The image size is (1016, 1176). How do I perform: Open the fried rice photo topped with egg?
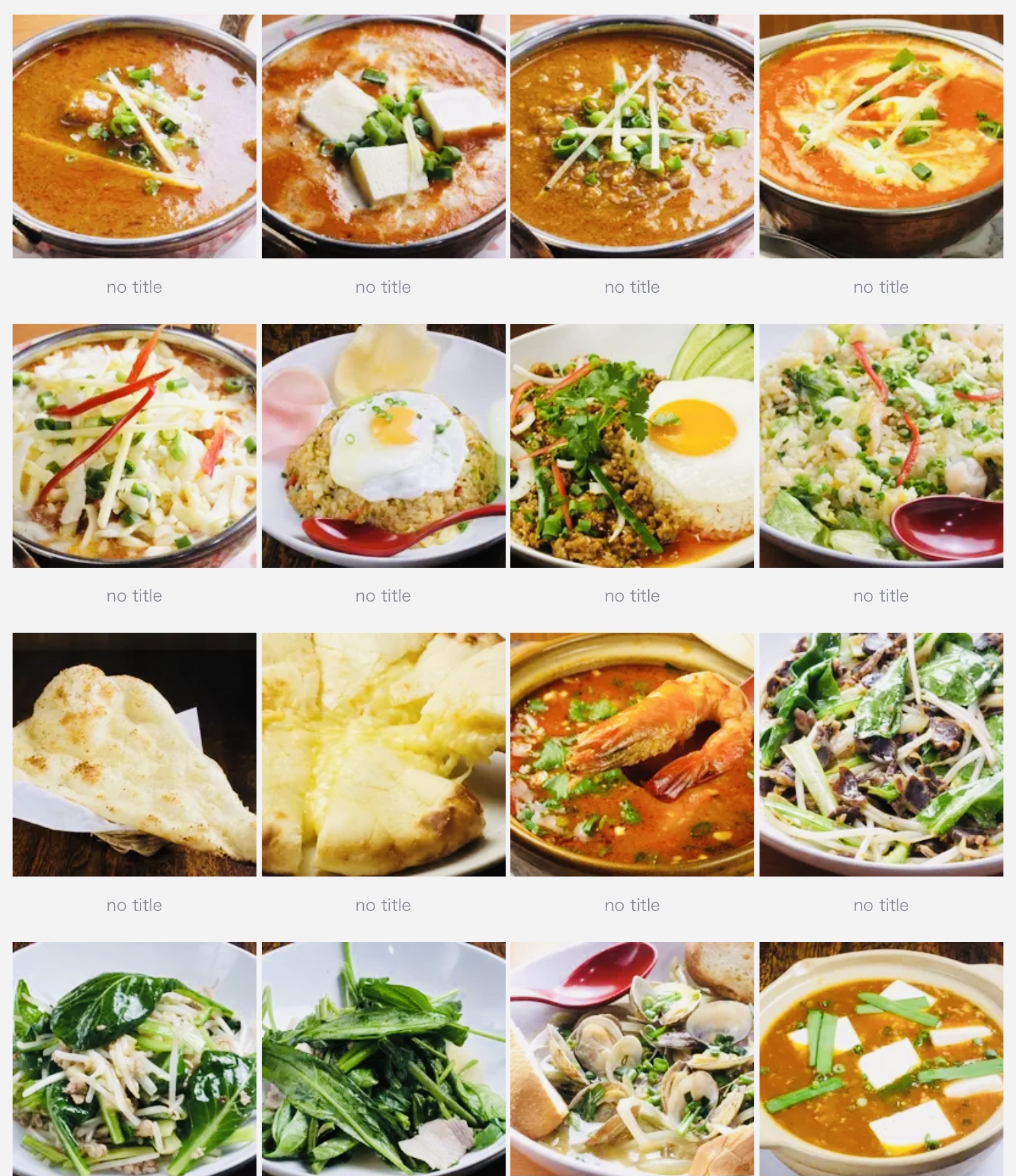point(383,445)
